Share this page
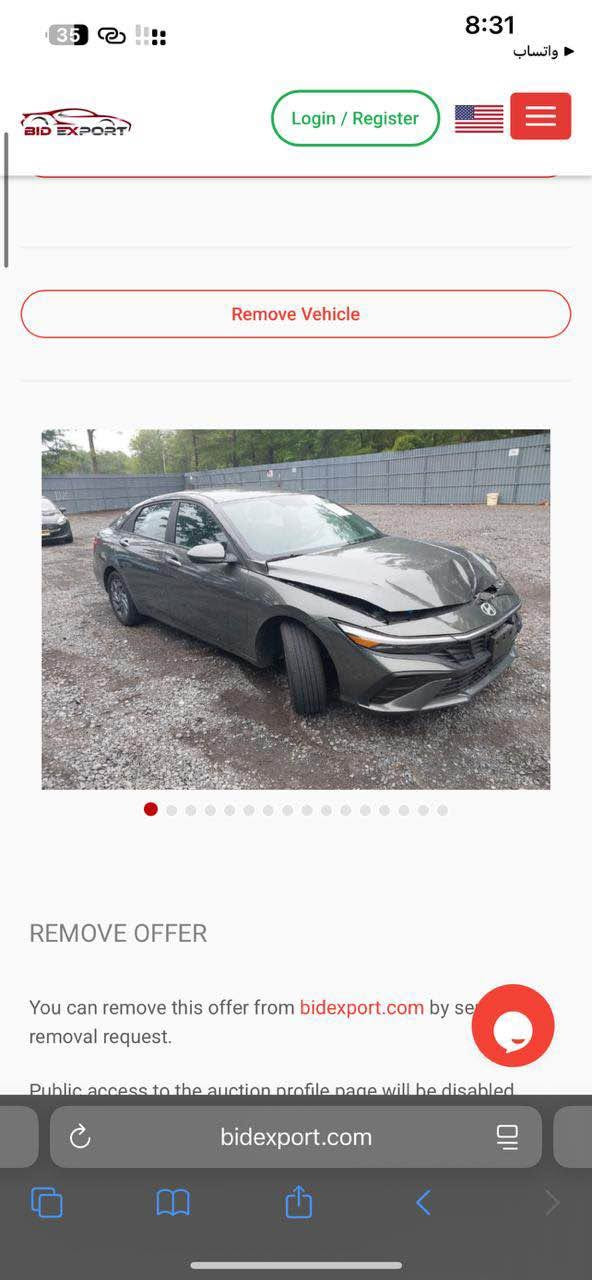This screenshot has width=592, height=1280. pos(299,1201)
